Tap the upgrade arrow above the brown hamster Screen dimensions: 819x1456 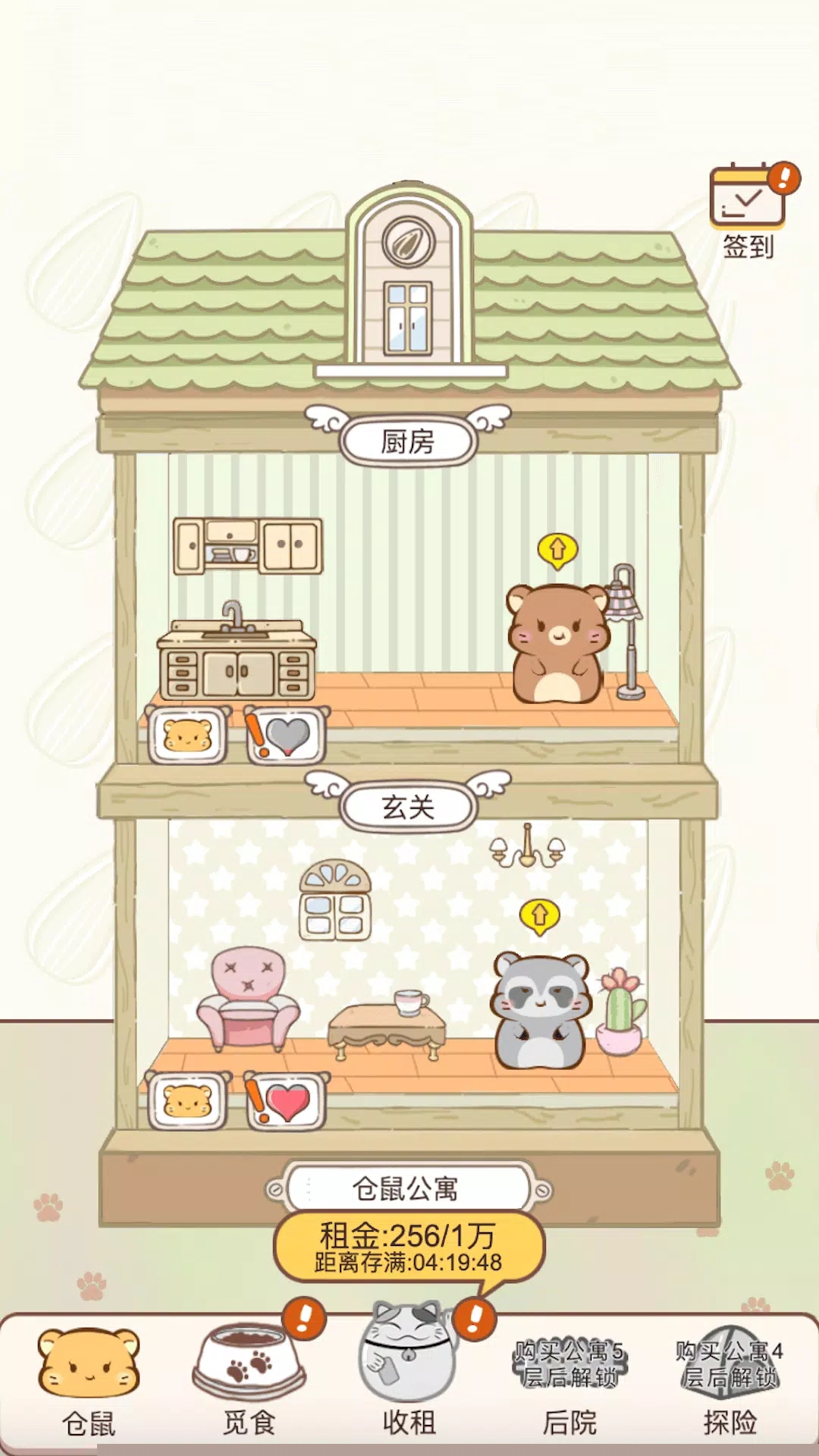(558, 549)
